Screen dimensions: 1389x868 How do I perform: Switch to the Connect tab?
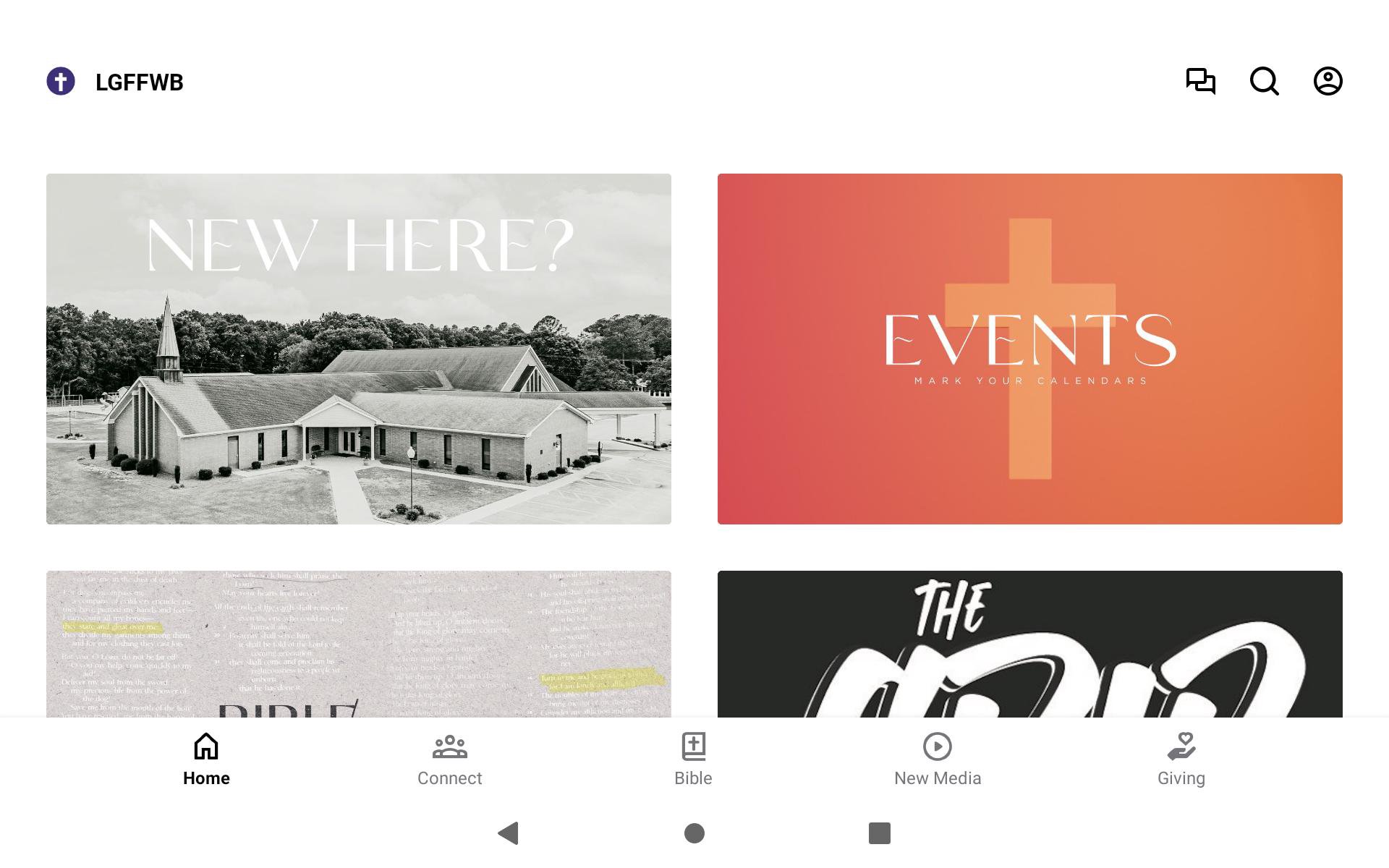449,759
